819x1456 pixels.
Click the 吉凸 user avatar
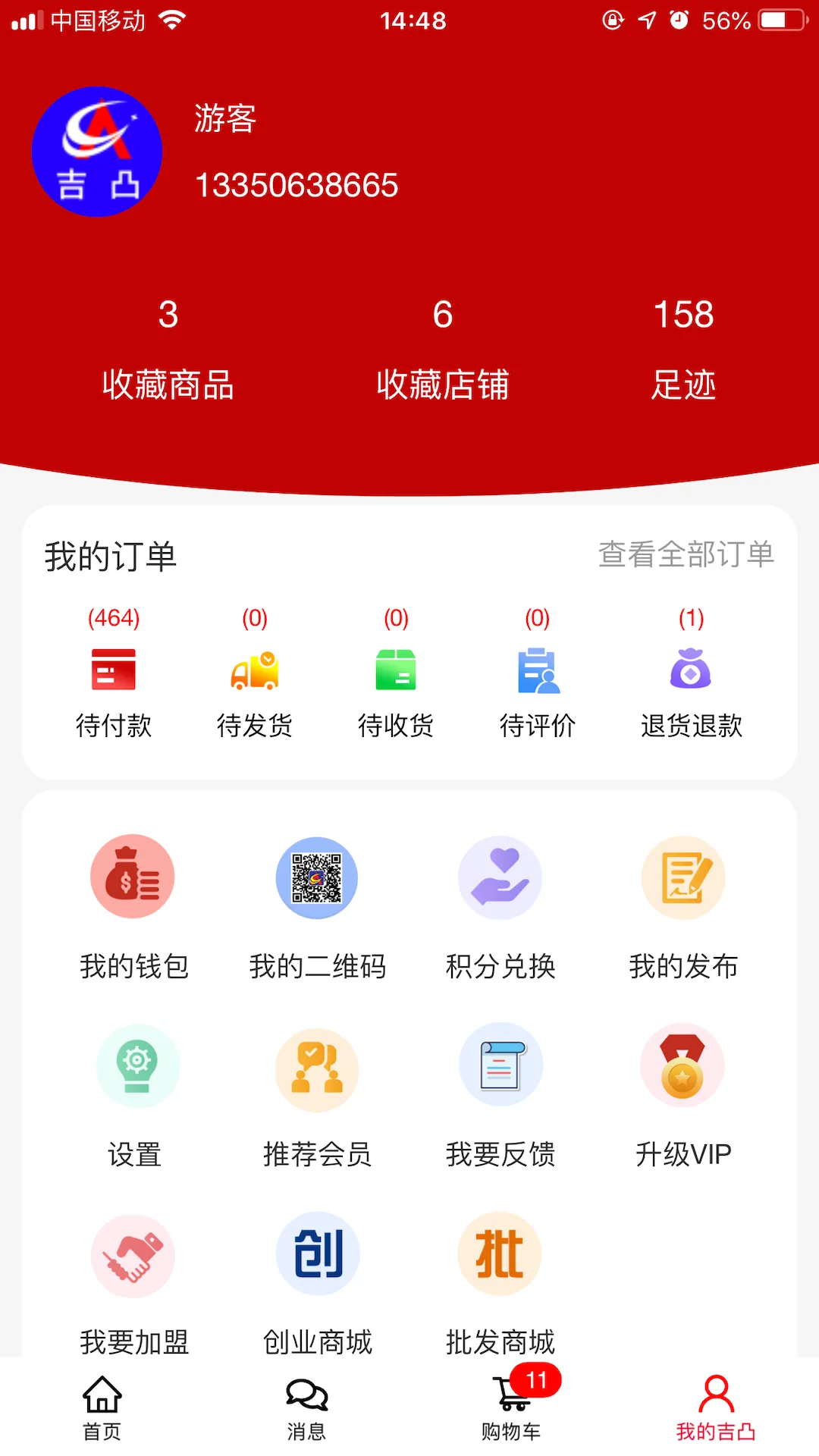96,151
